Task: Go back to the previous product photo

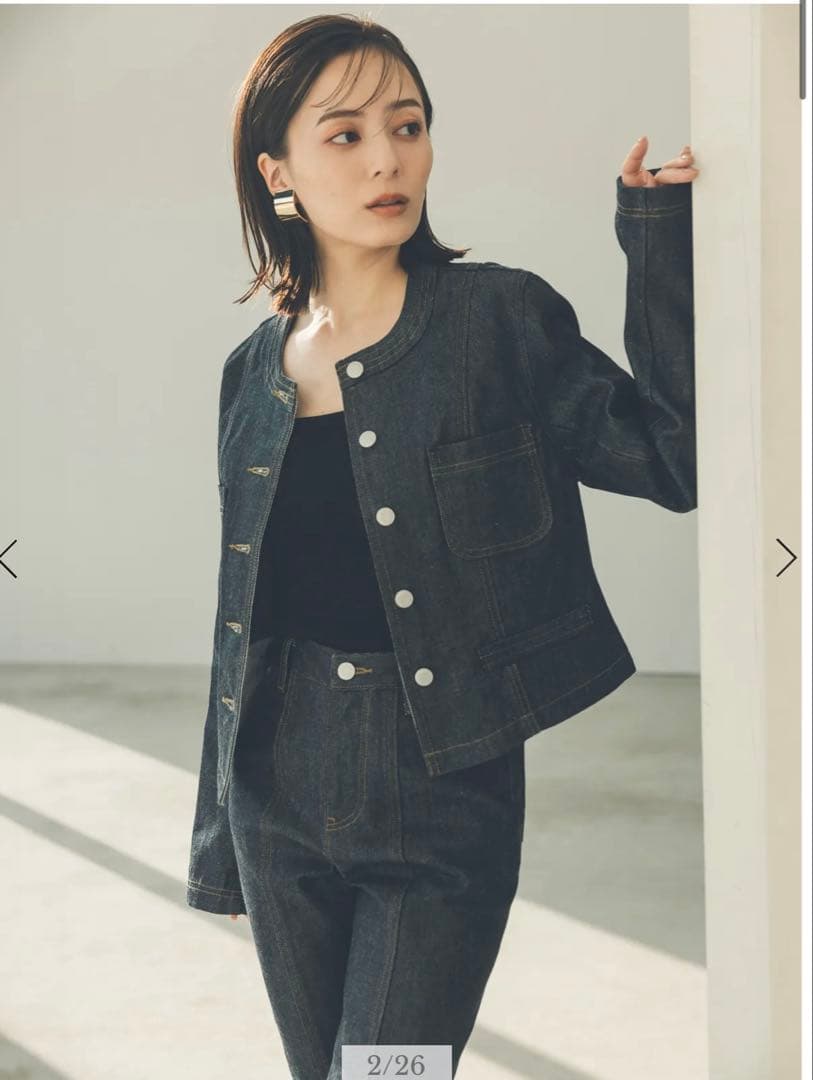Action: coord(9,559)
